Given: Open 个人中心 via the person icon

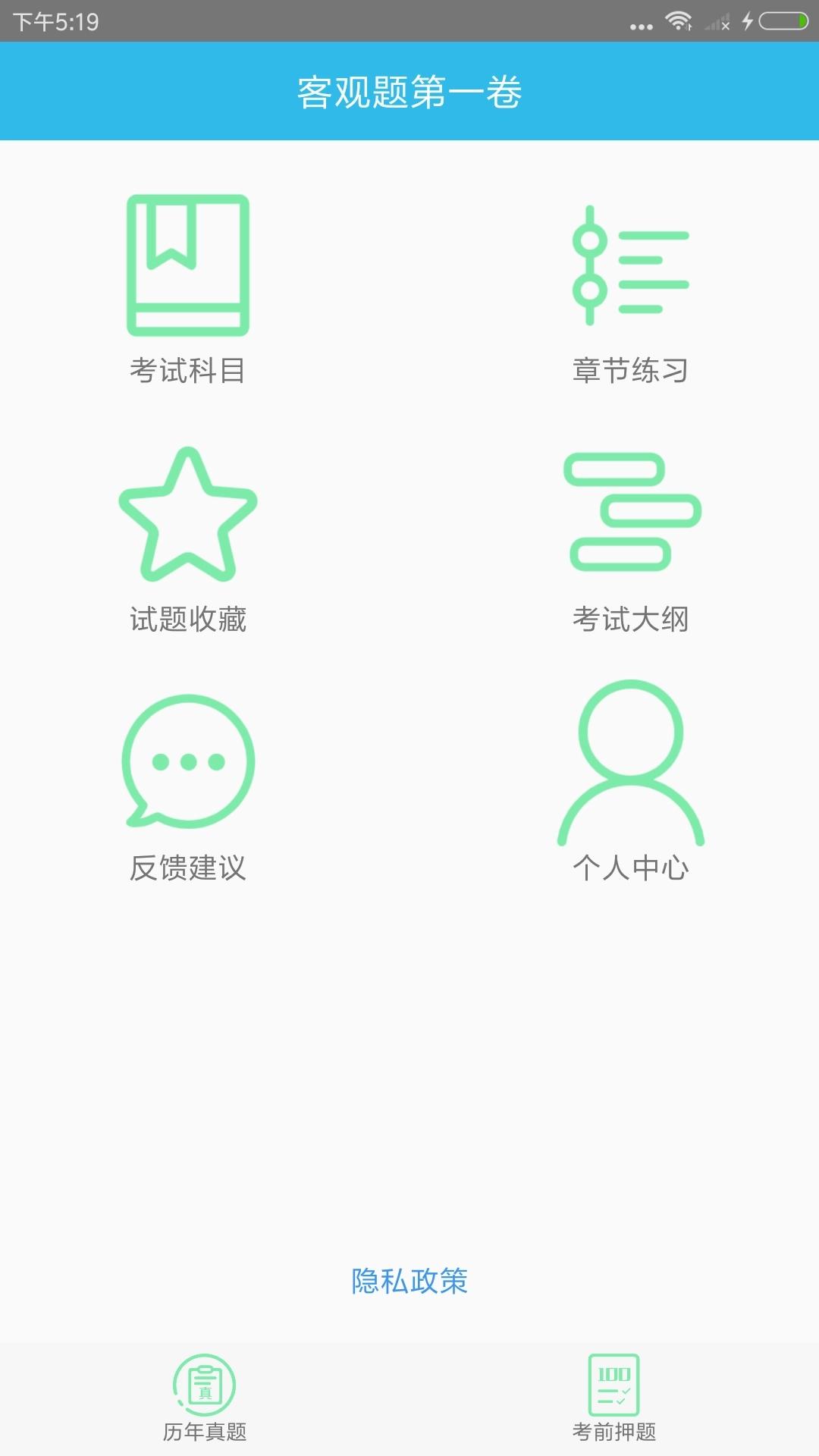Looking at the screenshot, I should (631, 762).
